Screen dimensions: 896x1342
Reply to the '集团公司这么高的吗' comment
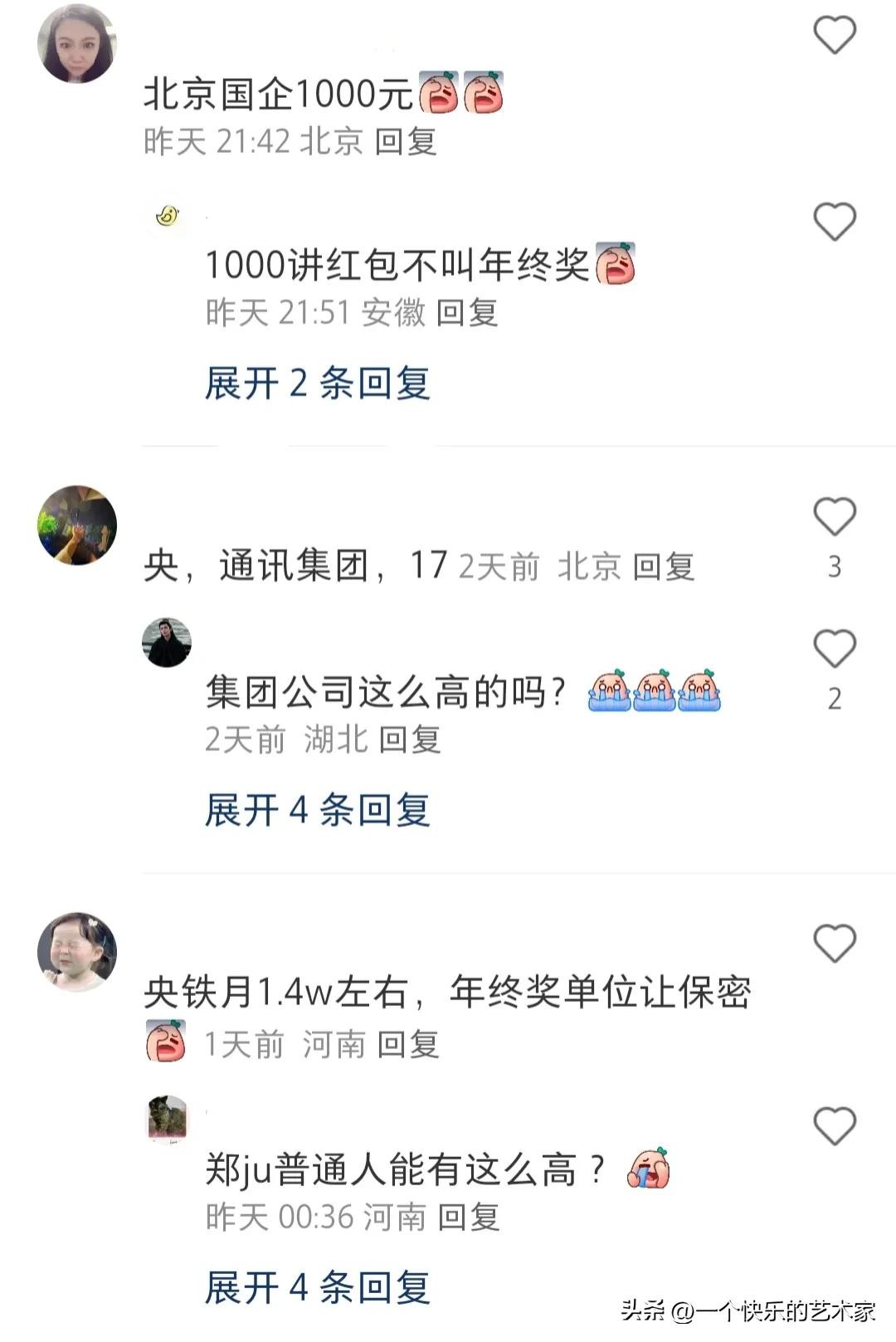click(x=410, y=739)
